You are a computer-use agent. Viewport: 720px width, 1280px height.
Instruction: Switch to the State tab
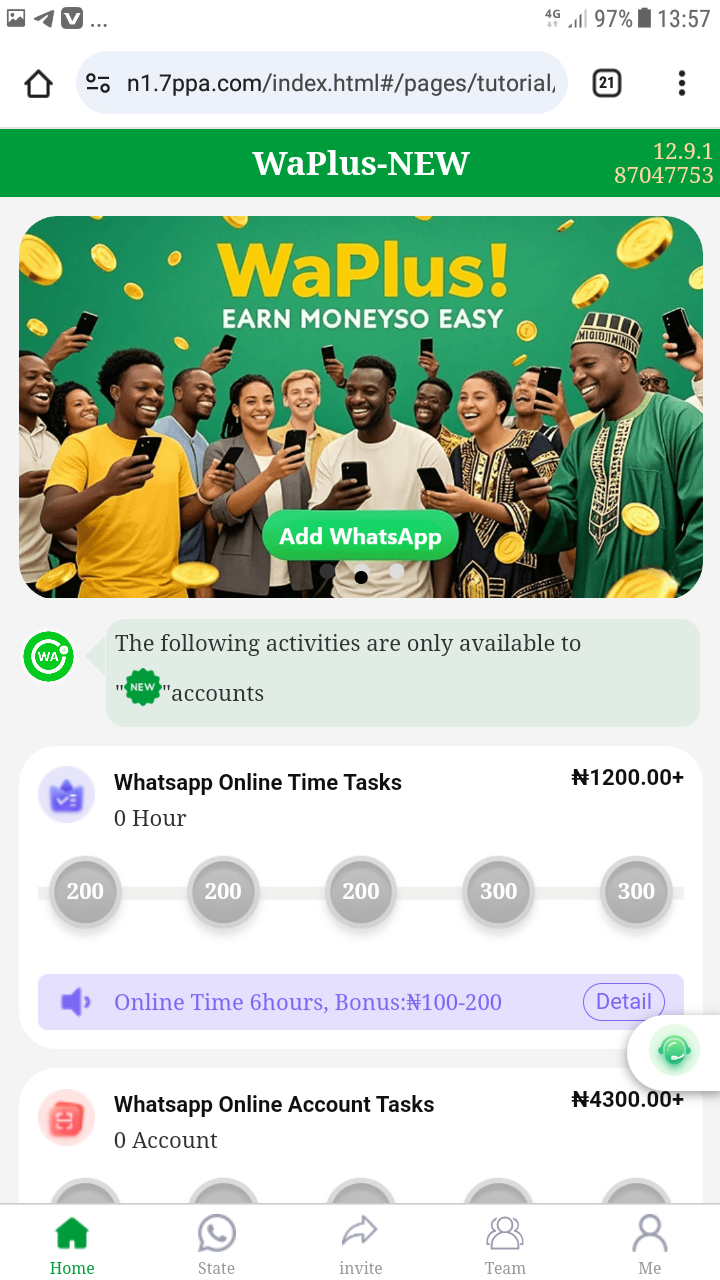pos(216,1245)
